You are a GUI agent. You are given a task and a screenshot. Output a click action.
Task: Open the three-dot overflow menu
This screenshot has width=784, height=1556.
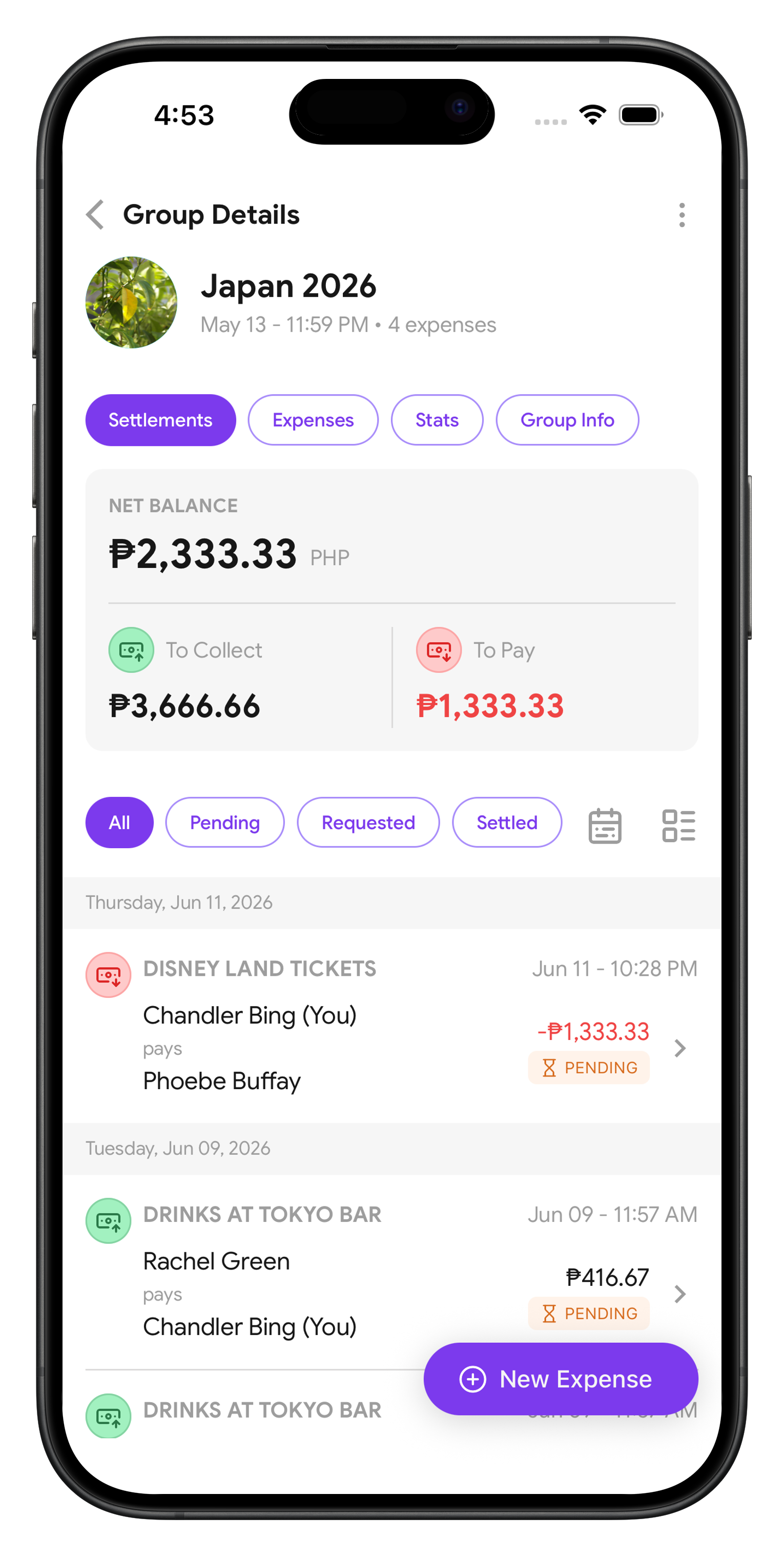[682, 214]
